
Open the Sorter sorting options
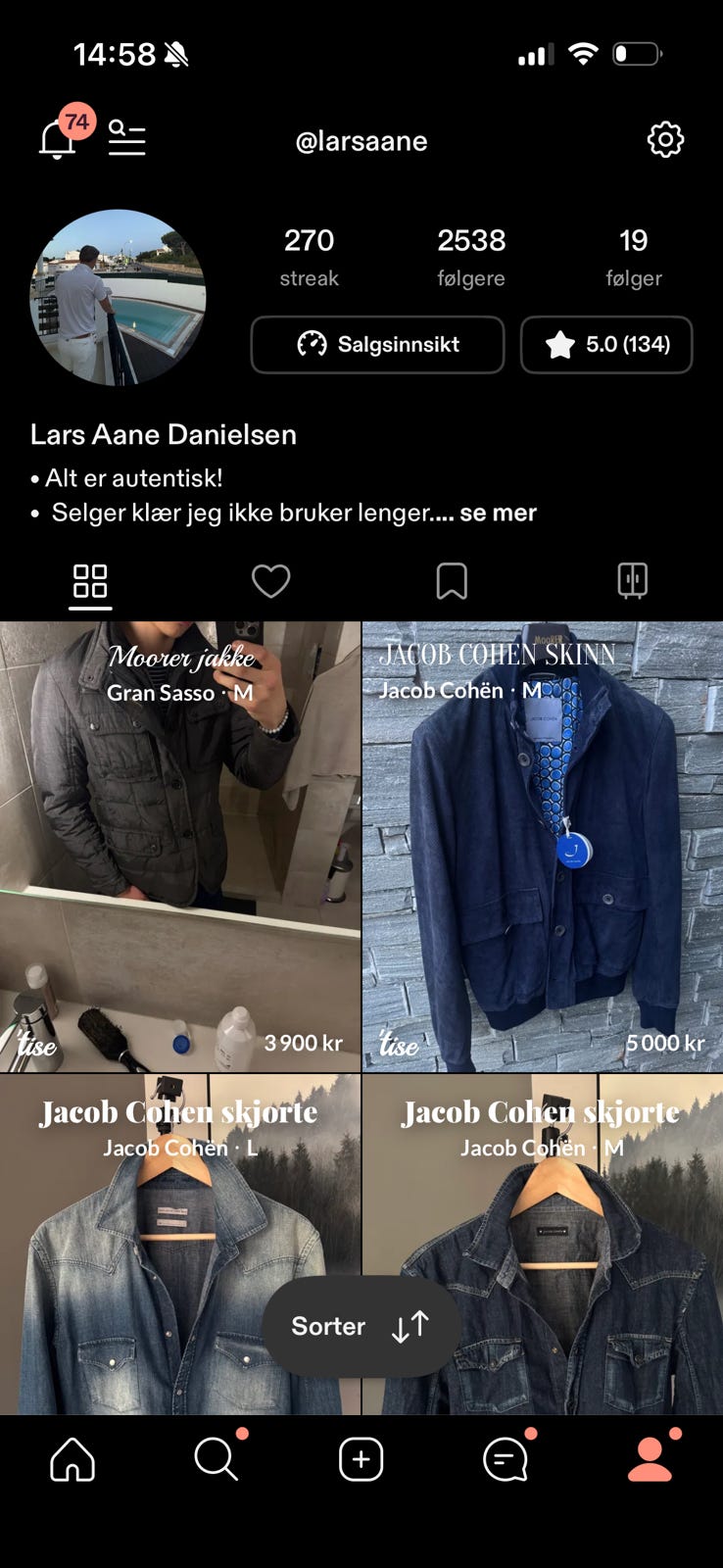361,1327
